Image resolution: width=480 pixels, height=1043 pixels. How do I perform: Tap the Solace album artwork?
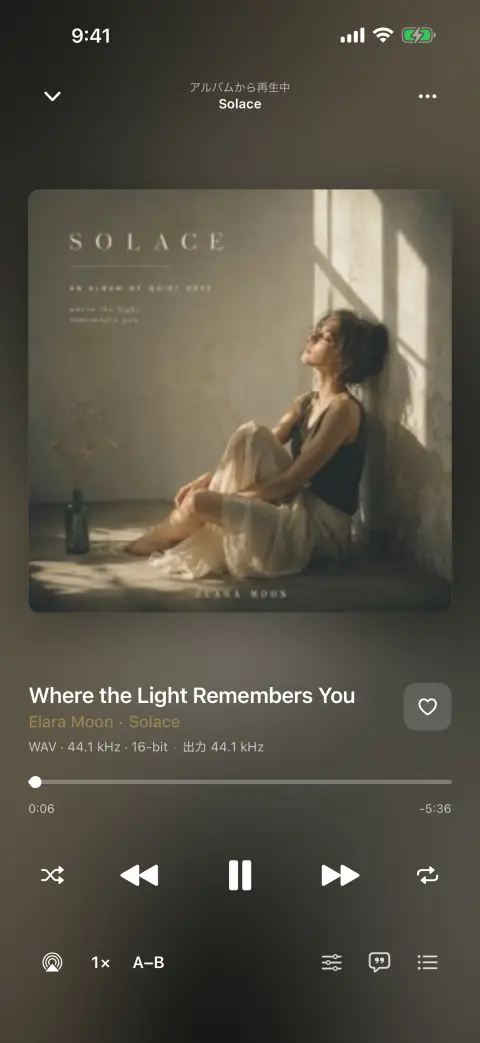pos(240,400)
